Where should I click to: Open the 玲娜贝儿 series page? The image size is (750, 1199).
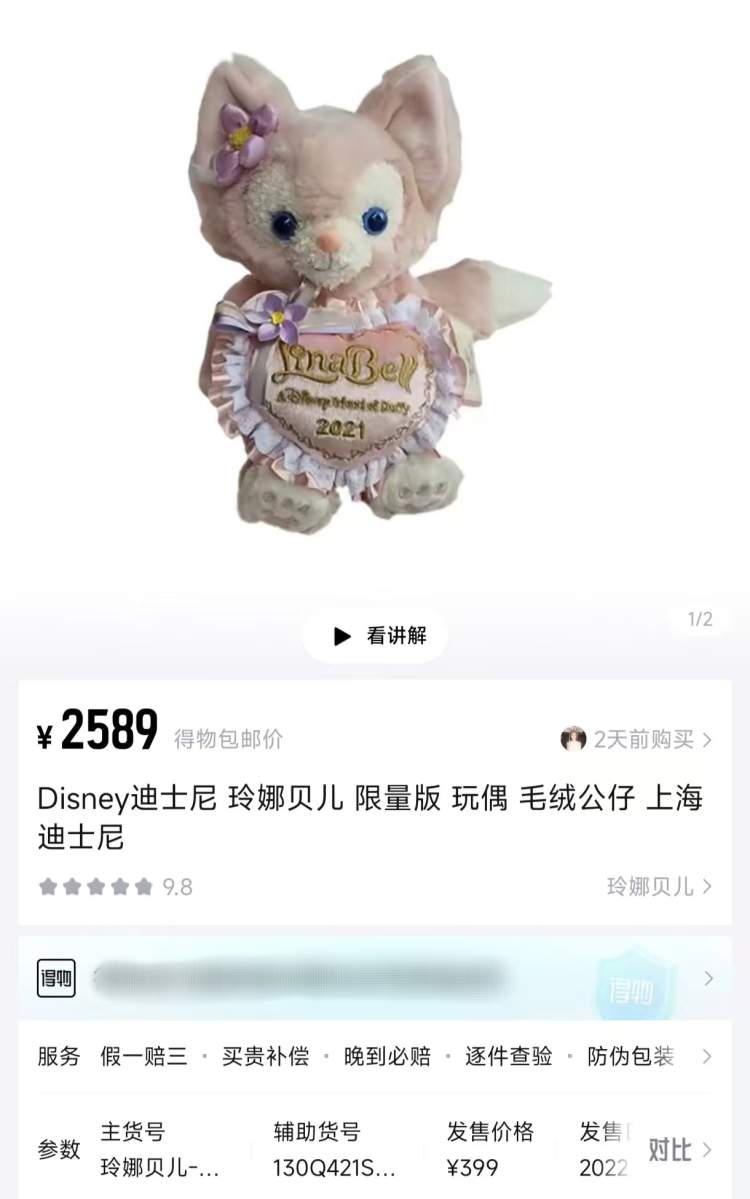(659, 886)
